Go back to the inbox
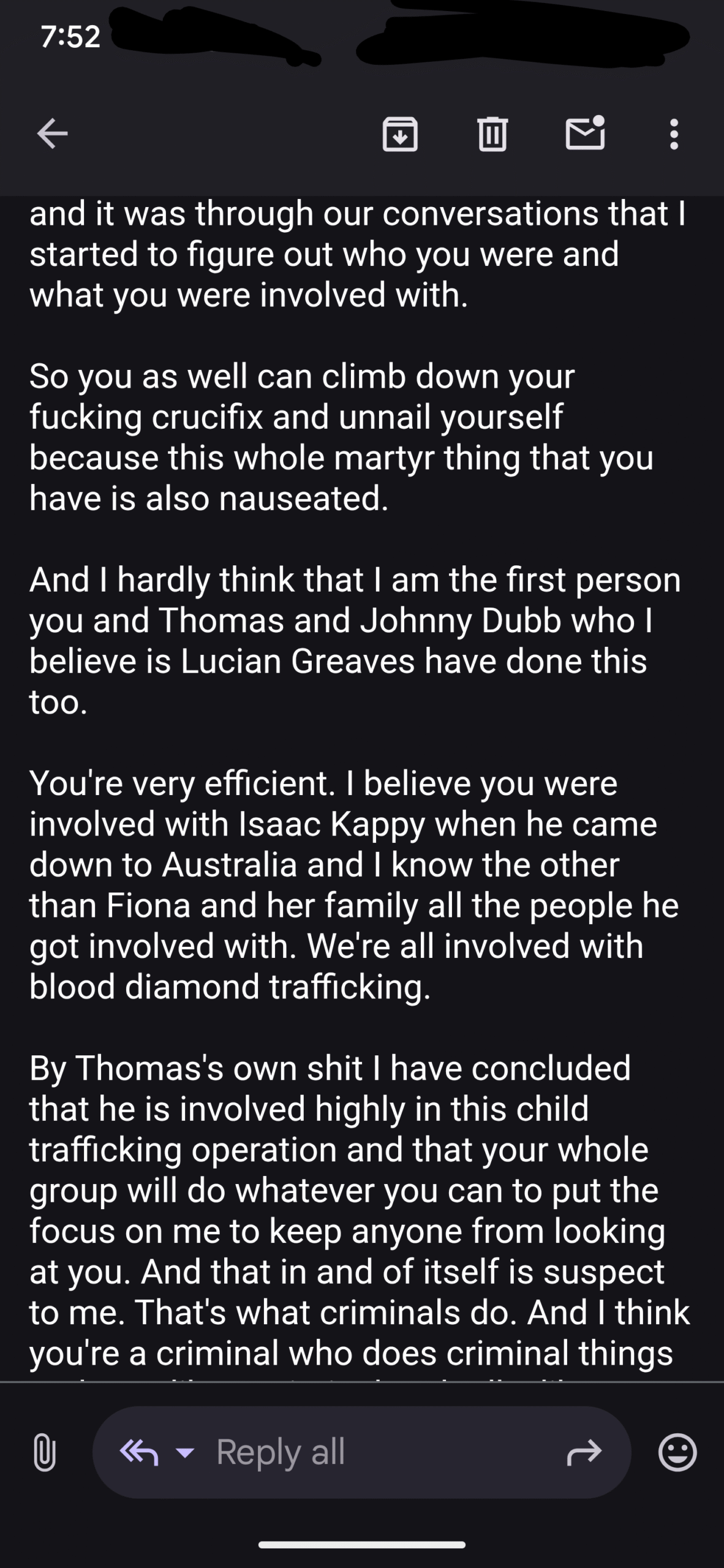This screenshot has width=724, height=1568. click(52, 134)
